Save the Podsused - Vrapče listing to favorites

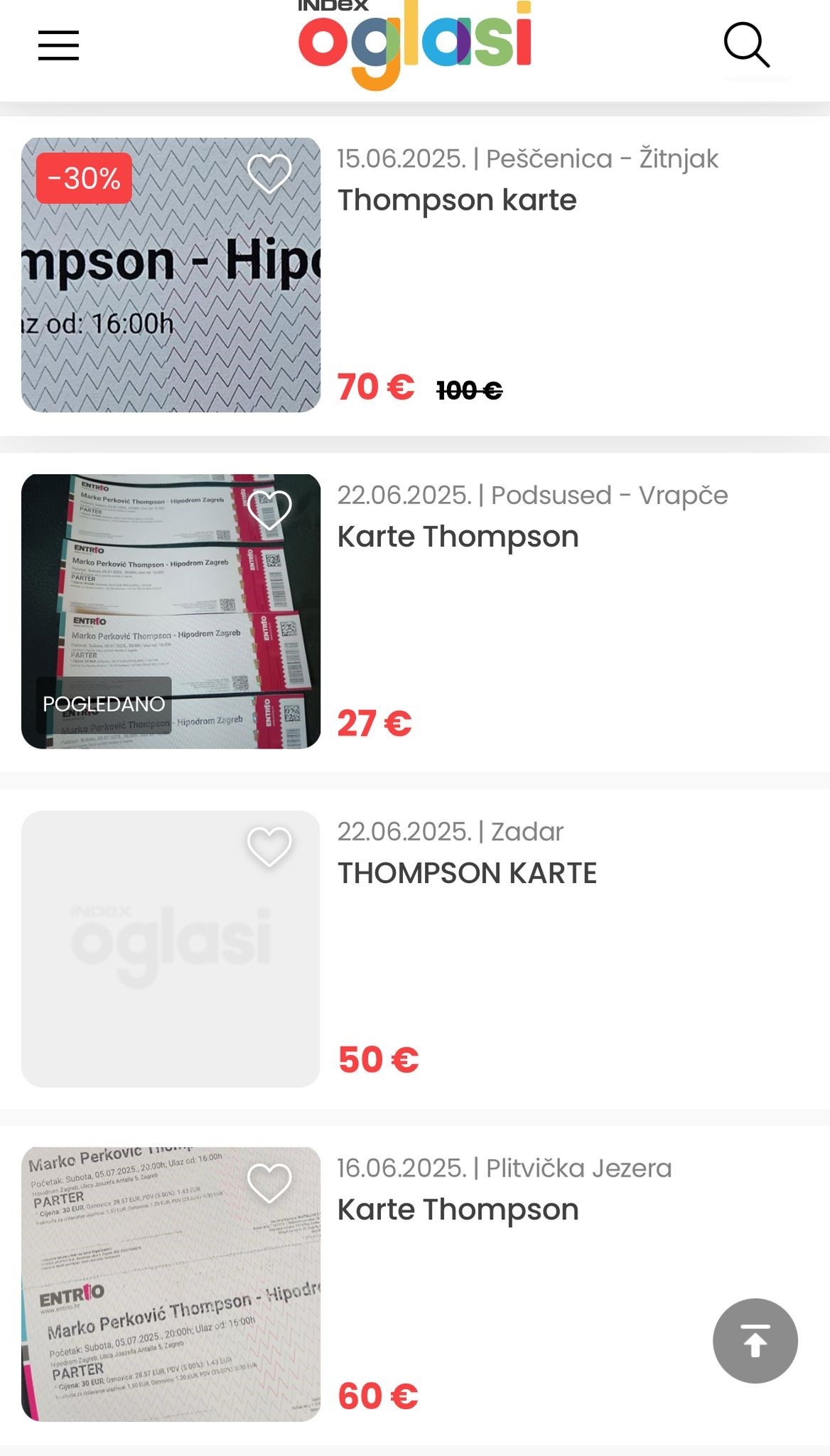pos(269,509)
